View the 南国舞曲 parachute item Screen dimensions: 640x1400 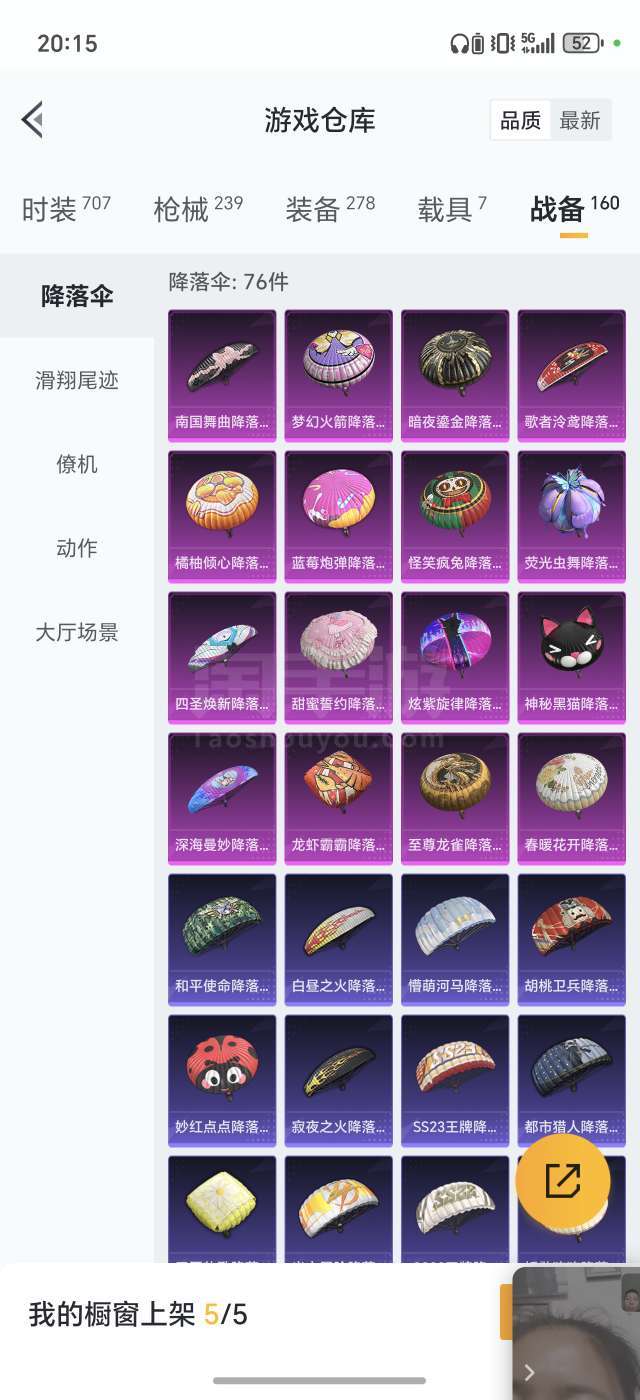(x=222, y=375)
